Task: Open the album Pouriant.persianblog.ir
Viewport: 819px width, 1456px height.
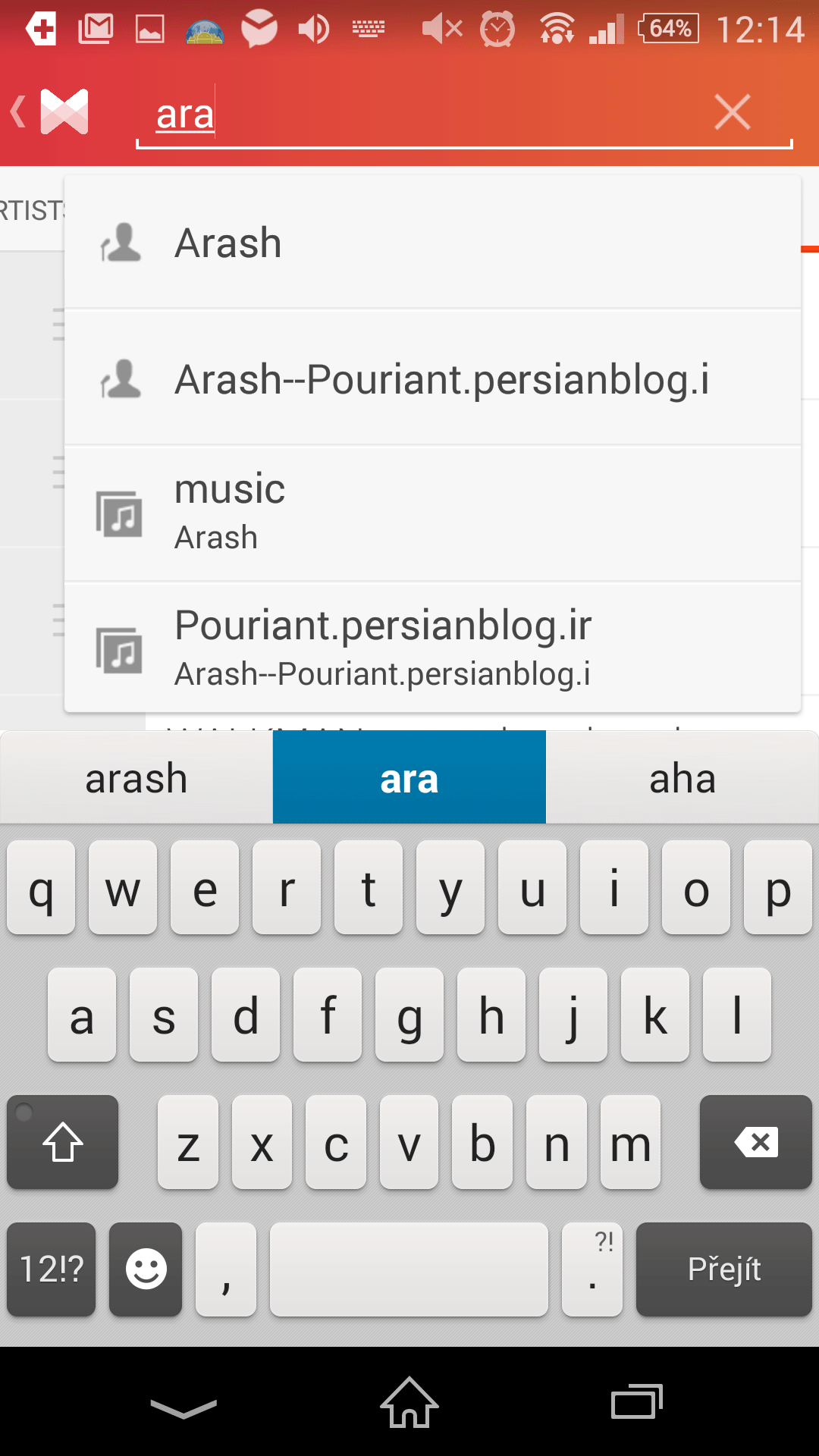Action: (x=433, y=648)
